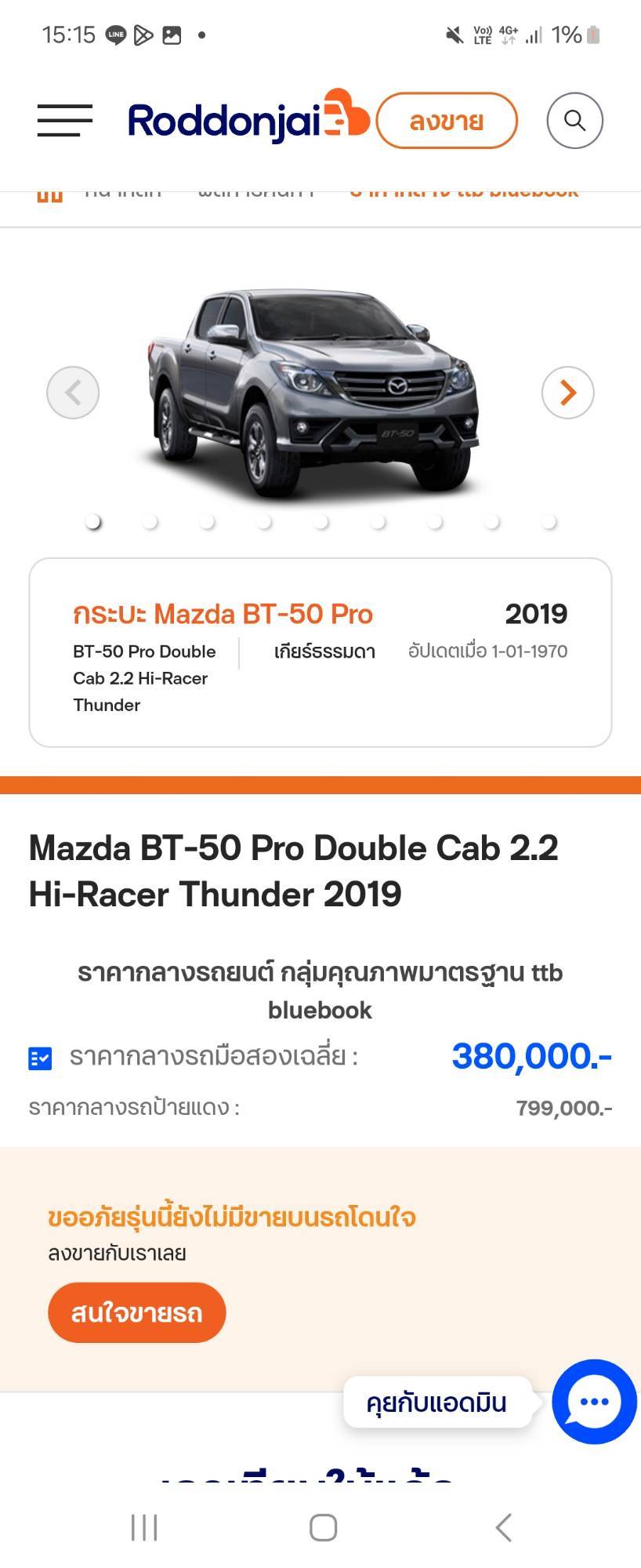Go back with system back button
The width and height of the screenshot is (641, 1568).
point(504,1527)
